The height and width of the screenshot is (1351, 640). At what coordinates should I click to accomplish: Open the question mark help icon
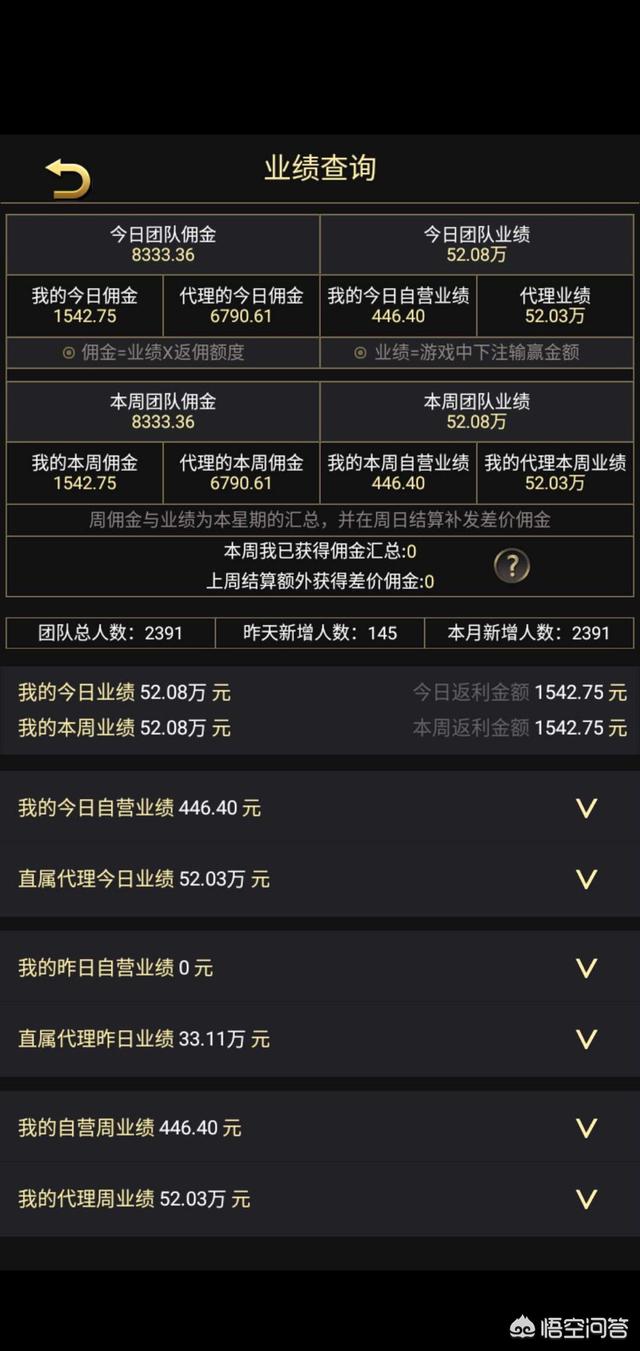coord(511,567)
